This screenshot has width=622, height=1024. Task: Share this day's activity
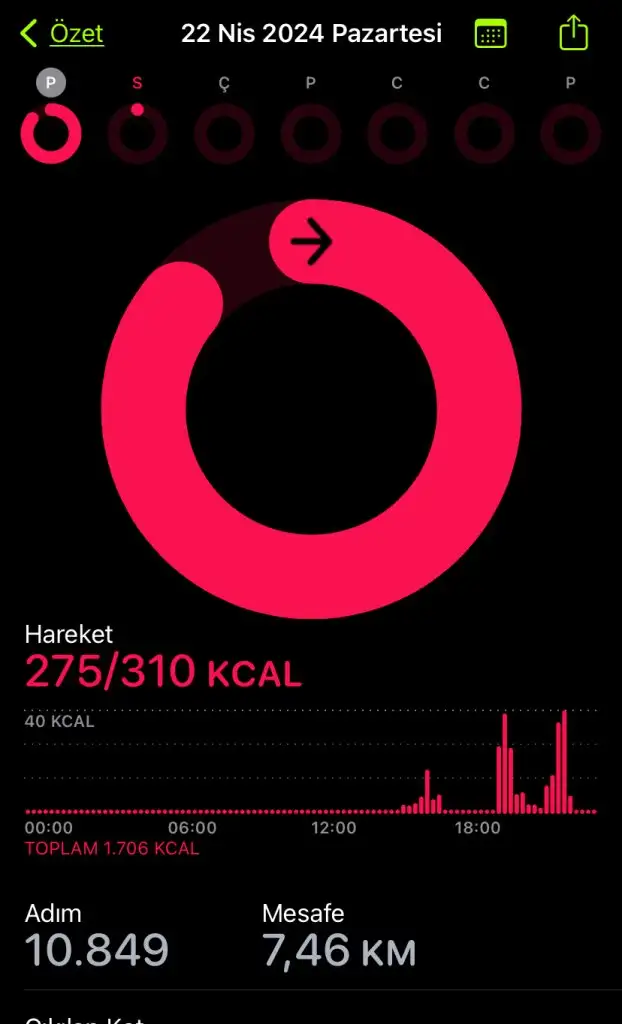click(x=574, y=33)
